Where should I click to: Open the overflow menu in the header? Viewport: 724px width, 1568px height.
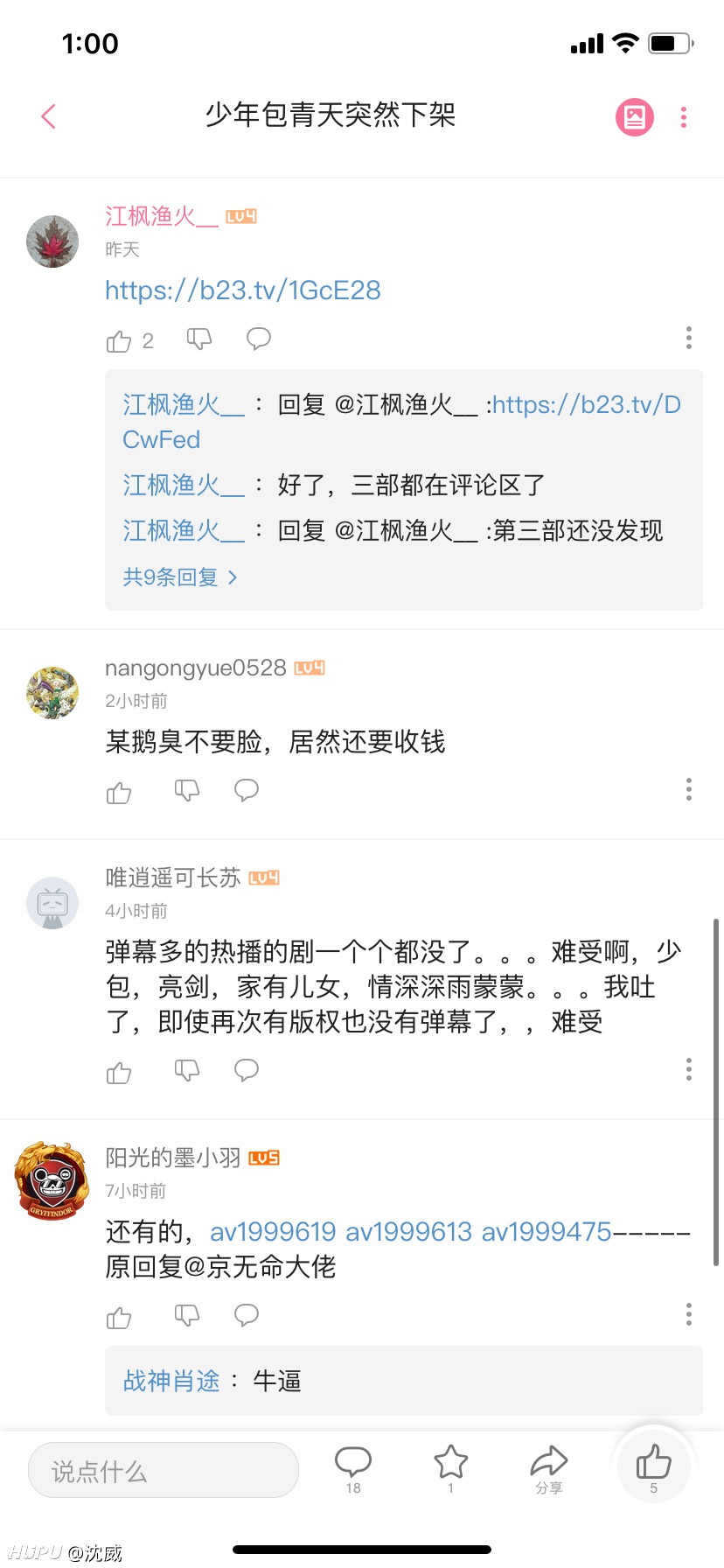(x=684, y=117)
